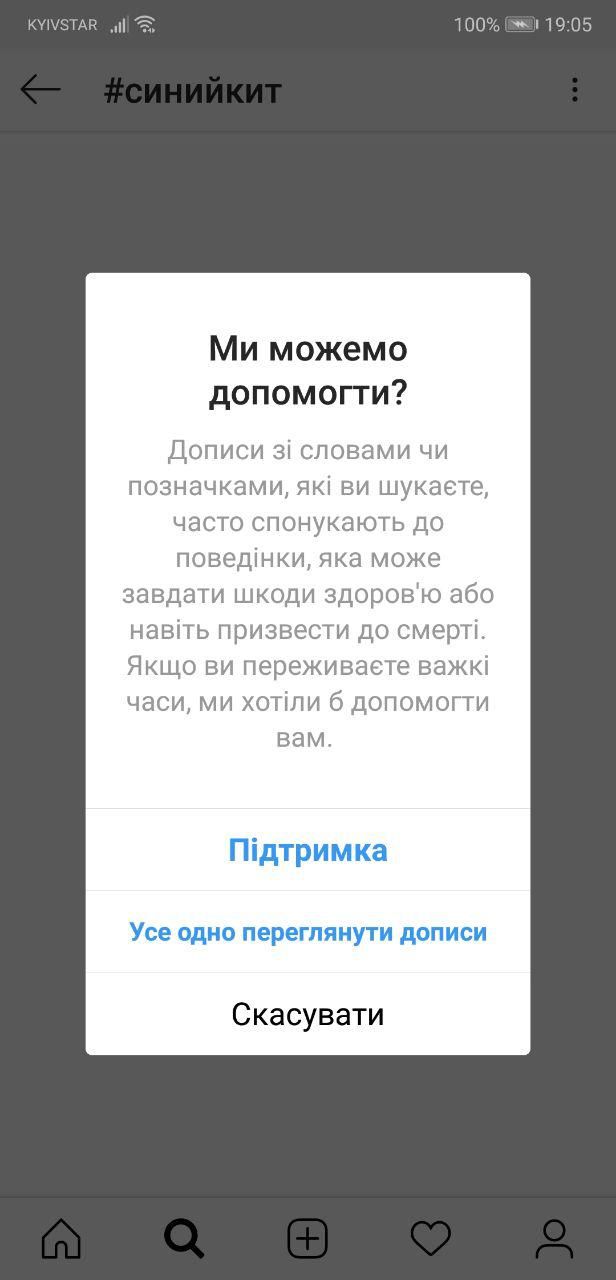The height and width of the screenshot is (1280, 616).
Task: Create a new post with plus icon
Action: pyautogui.click(x=308, y=1238)
